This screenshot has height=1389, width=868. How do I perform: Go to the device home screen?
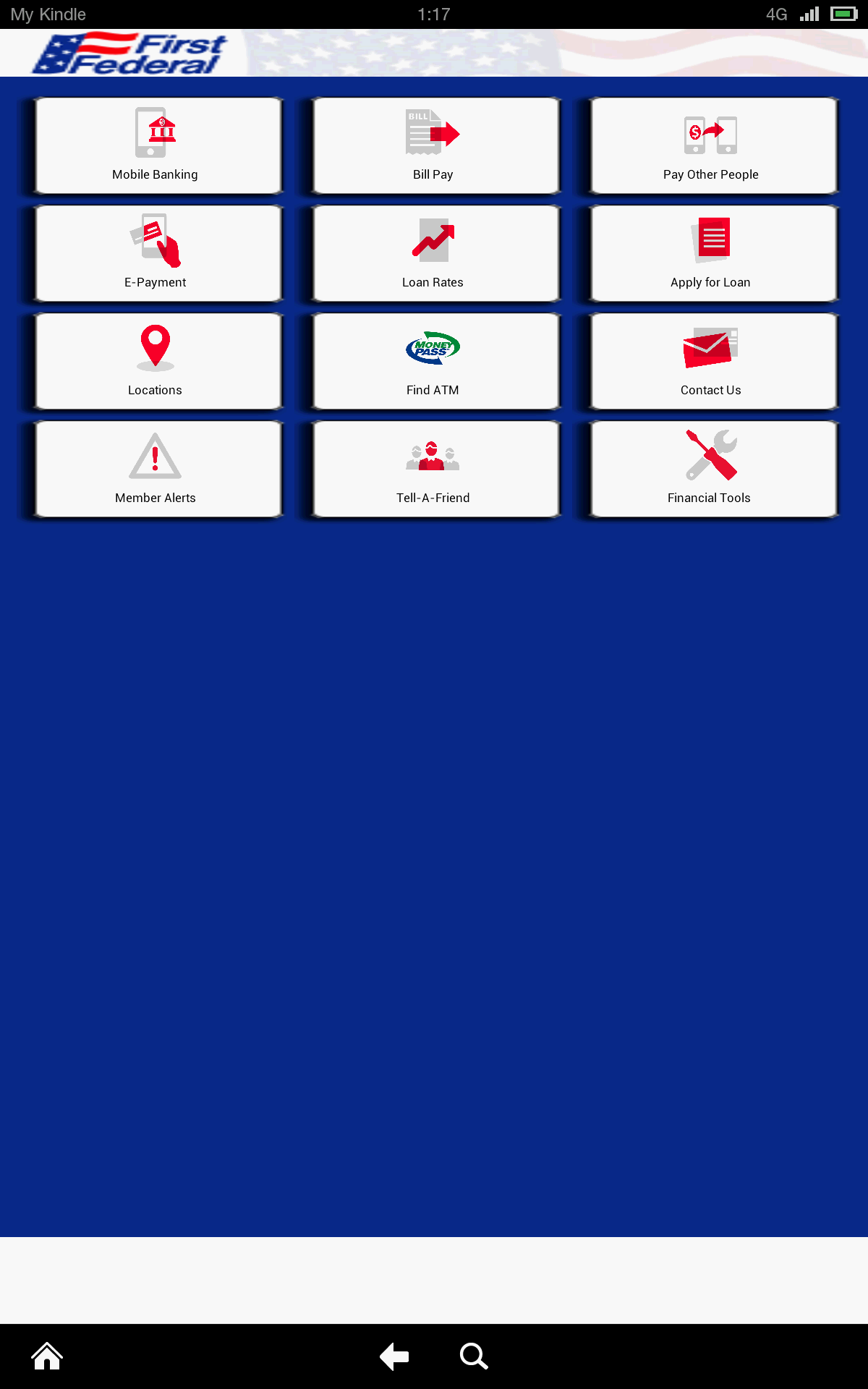(48, 1356)
